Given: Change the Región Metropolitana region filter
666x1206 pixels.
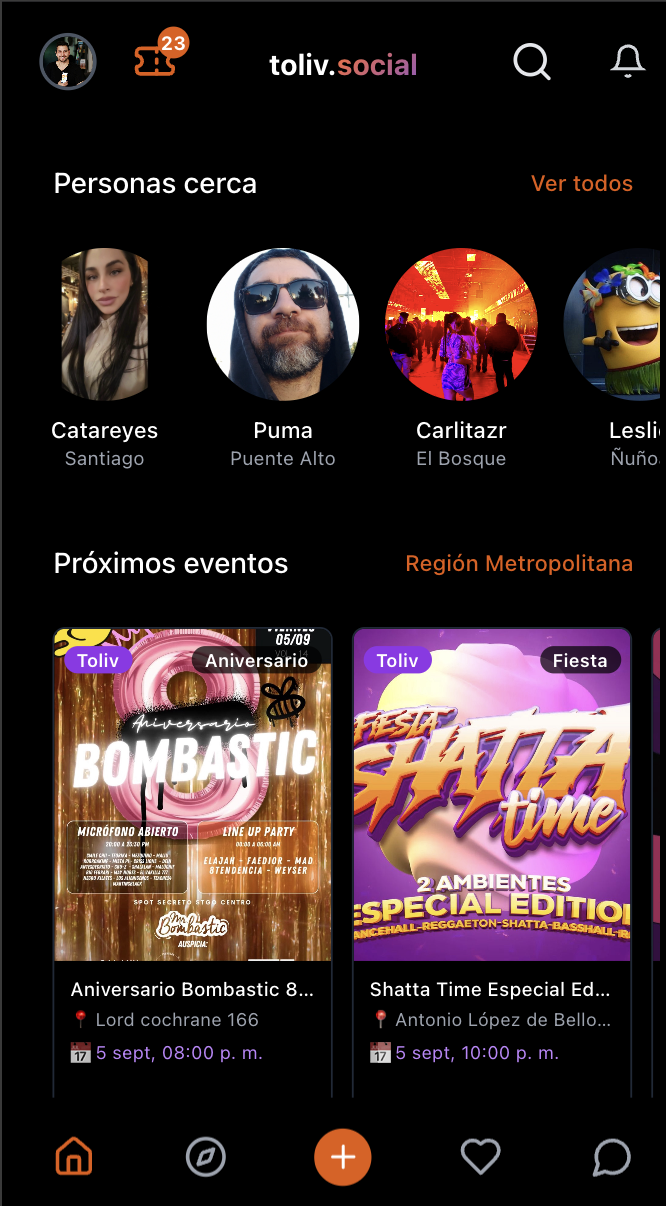Looking at the screenshot, I should (x=518, y=564).
